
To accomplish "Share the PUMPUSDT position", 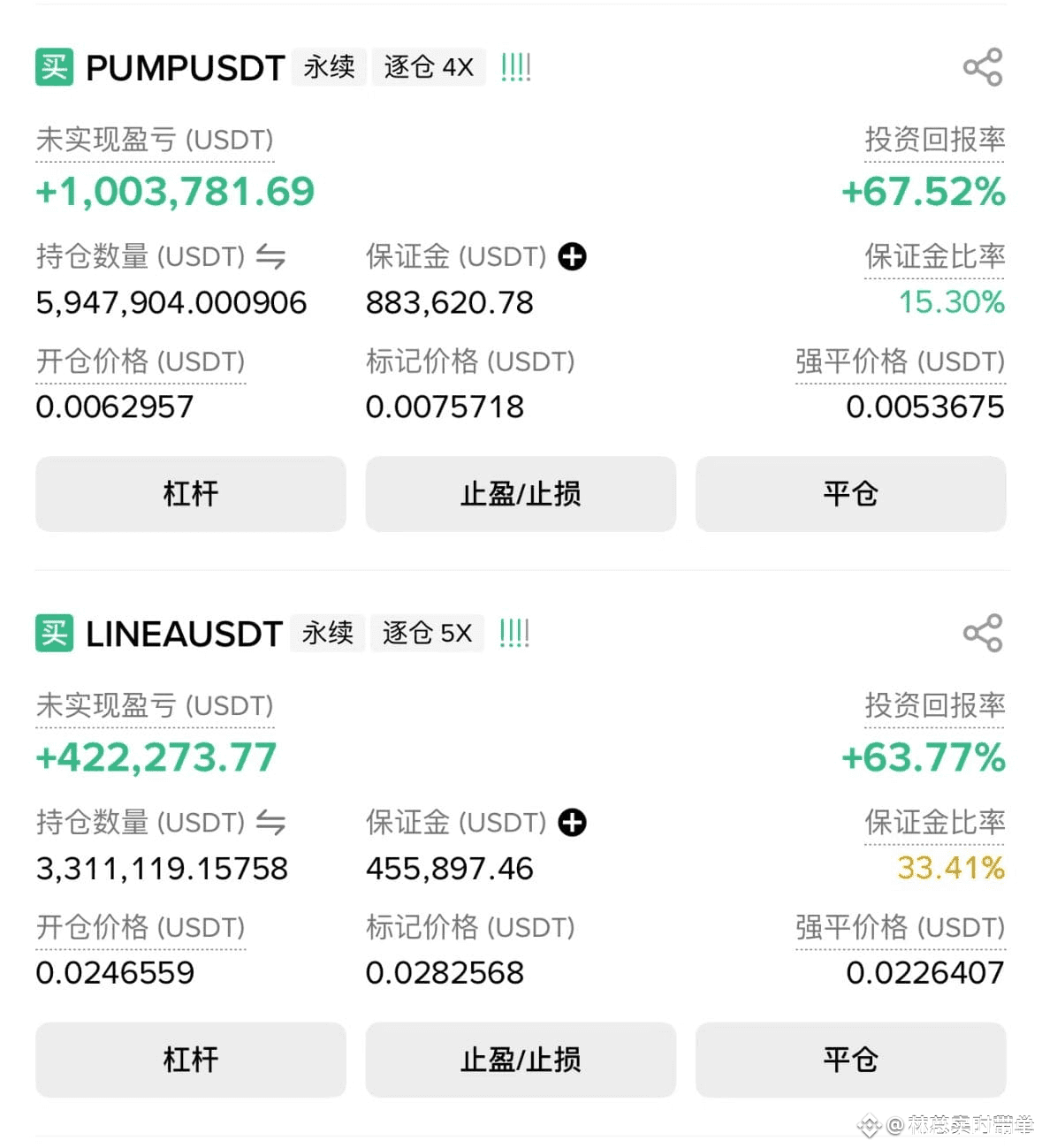I will pos(982,67).
